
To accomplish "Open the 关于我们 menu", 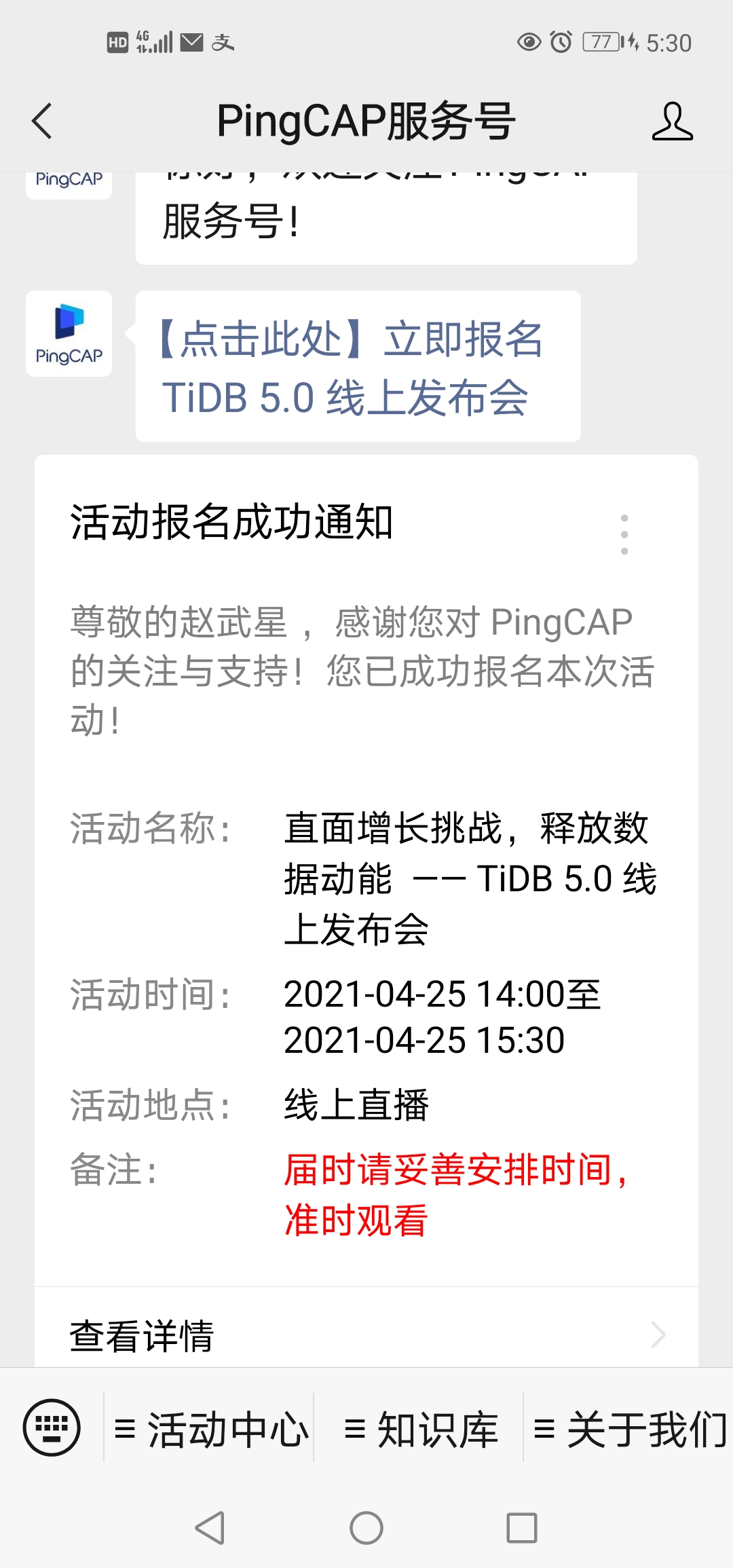I will click(x=630, y=1429).
